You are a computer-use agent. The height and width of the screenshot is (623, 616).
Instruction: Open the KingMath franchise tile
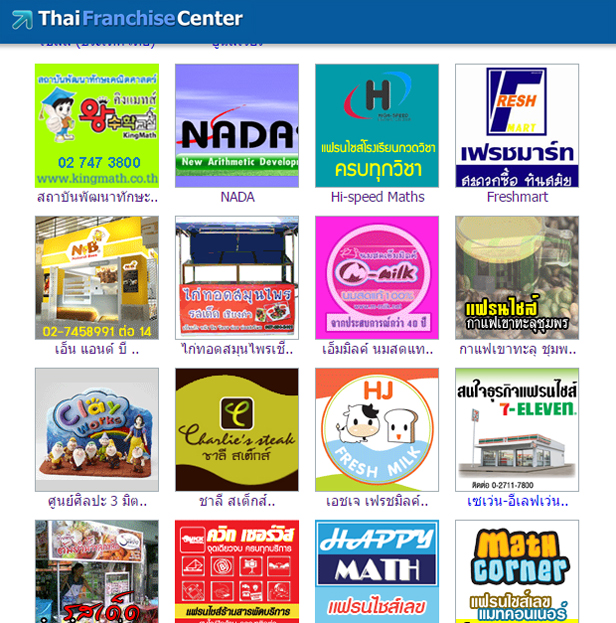[97, 126]
